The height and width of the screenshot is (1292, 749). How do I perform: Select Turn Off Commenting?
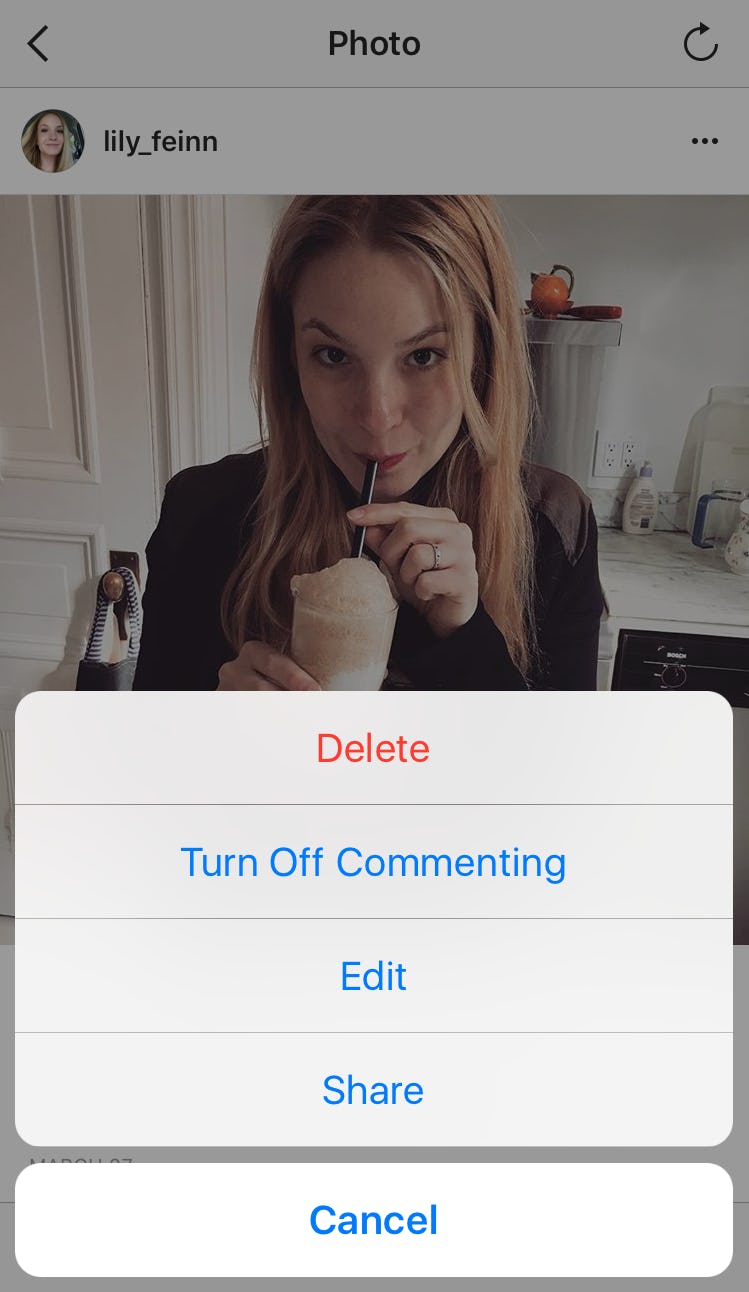pyautogui.click(x=373, y=862)
